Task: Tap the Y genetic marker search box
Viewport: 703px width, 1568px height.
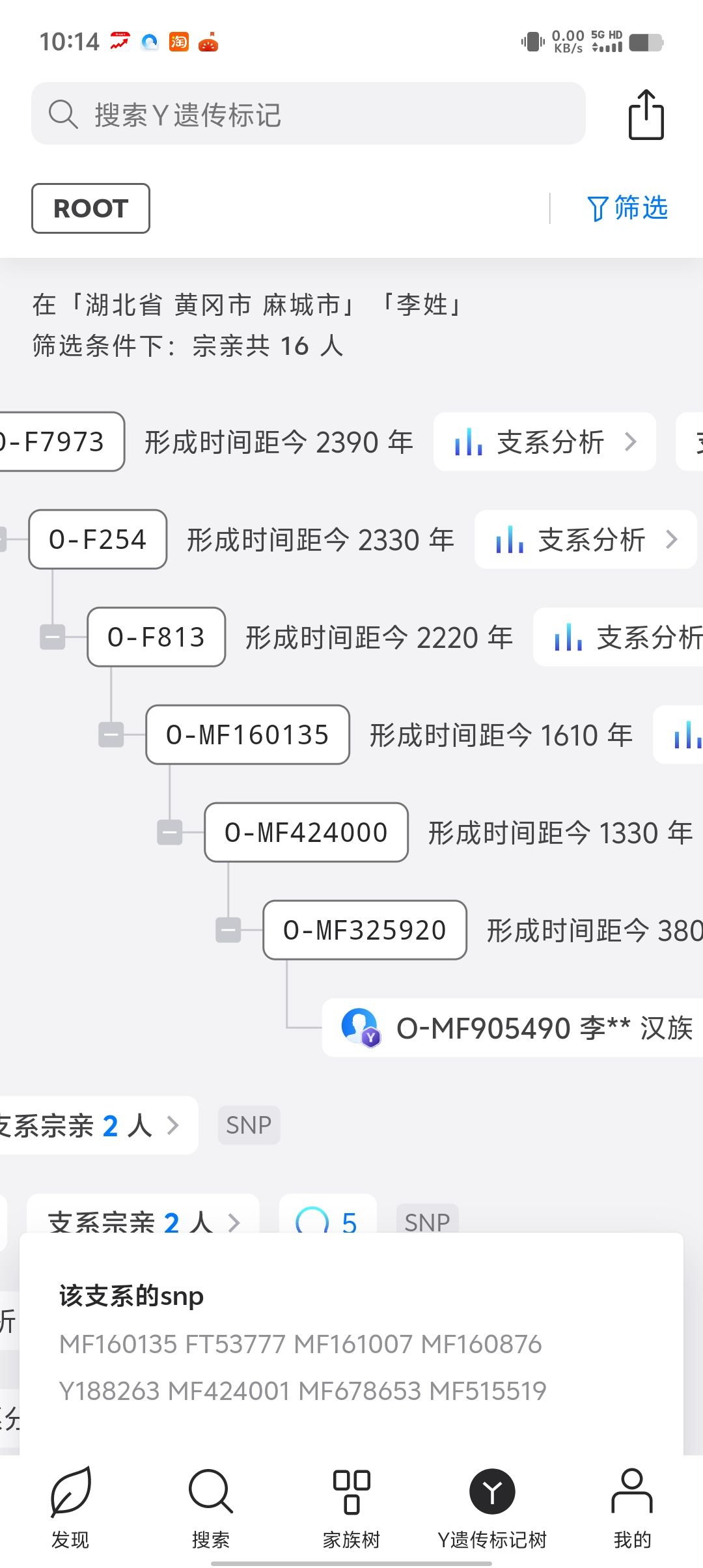Action: click(308, 114)
